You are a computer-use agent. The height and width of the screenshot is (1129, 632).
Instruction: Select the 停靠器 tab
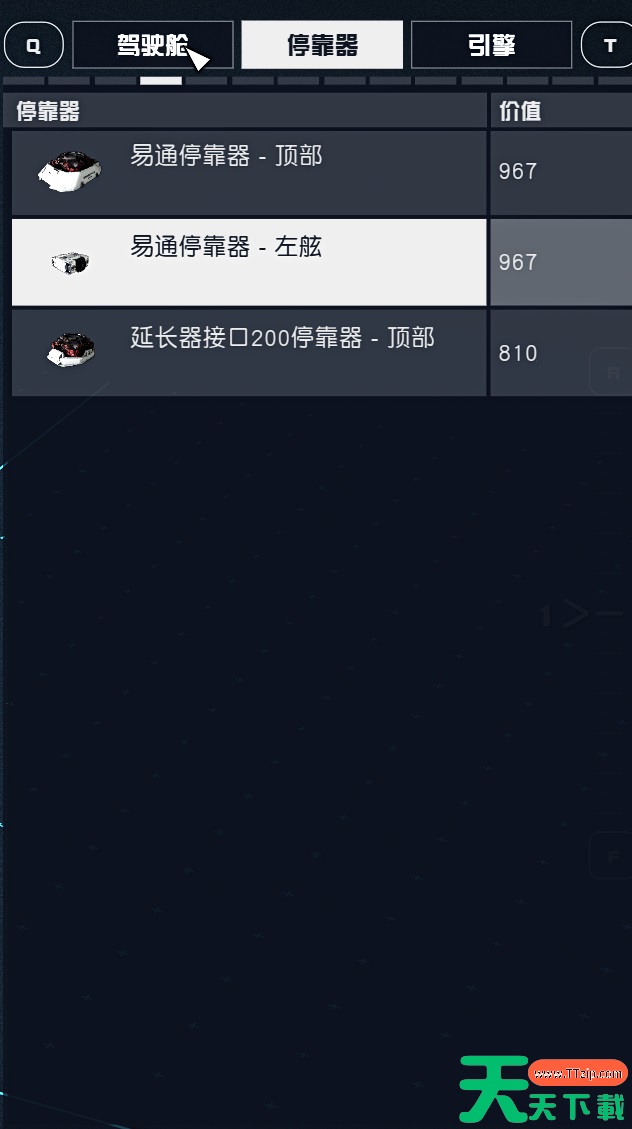point(322,45)
